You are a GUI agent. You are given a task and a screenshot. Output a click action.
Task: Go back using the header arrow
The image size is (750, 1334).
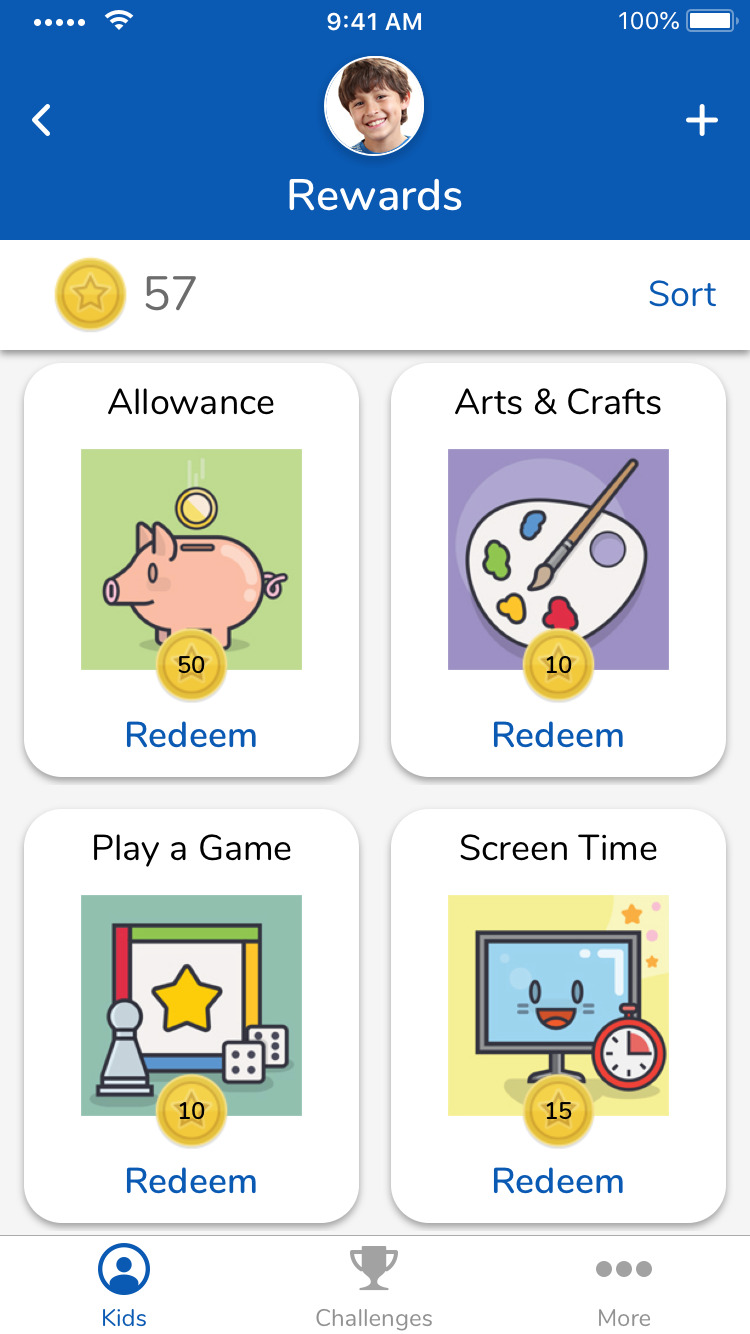coord(41,121)
